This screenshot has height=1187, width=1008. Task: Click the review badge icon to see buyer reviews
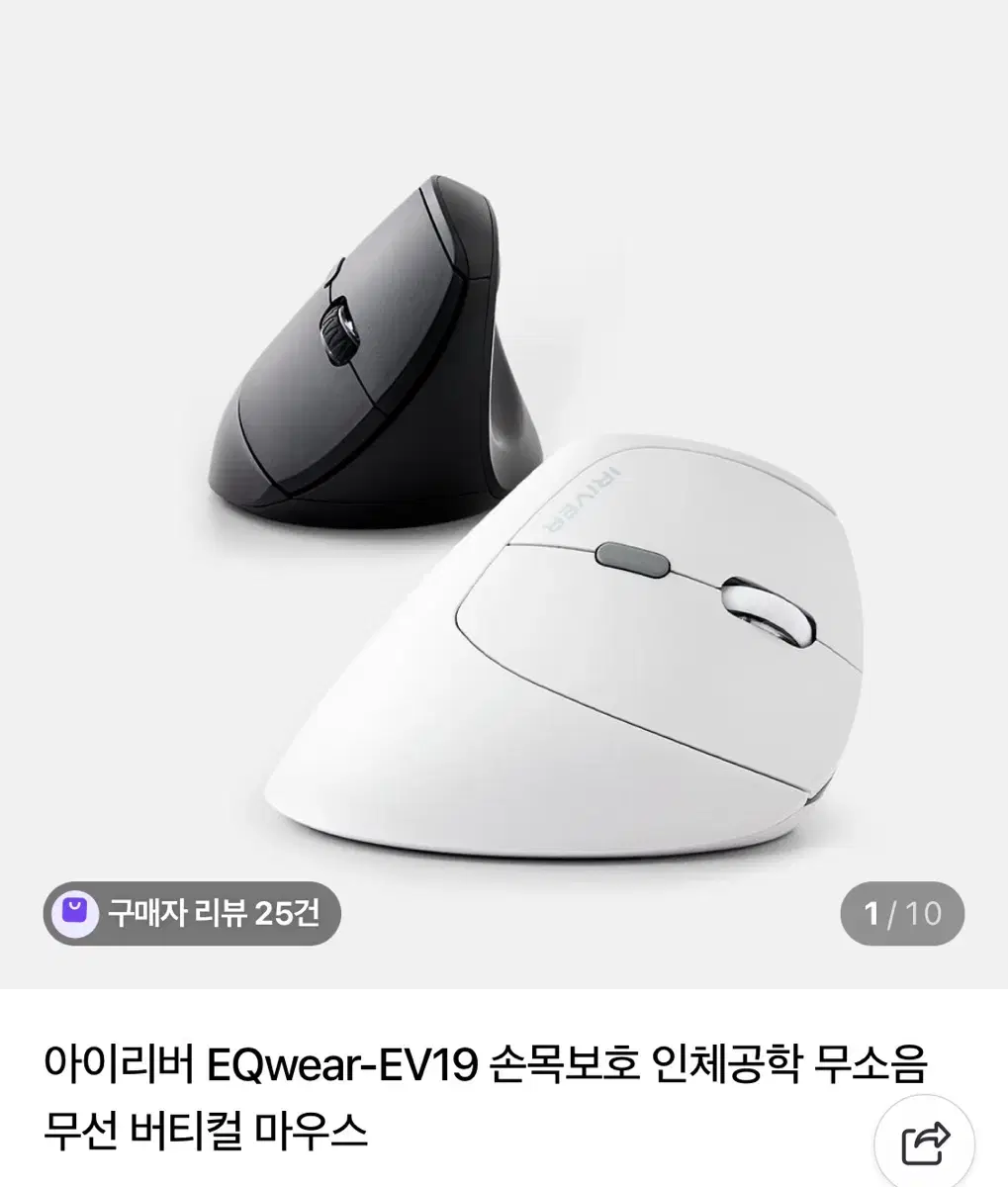click(76, 914)
